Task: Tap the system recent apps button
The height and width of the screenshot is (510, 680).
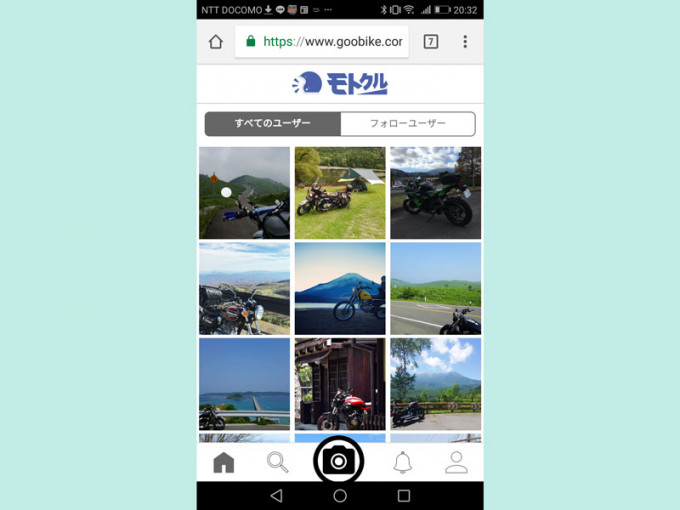Action: coord(403,496)
